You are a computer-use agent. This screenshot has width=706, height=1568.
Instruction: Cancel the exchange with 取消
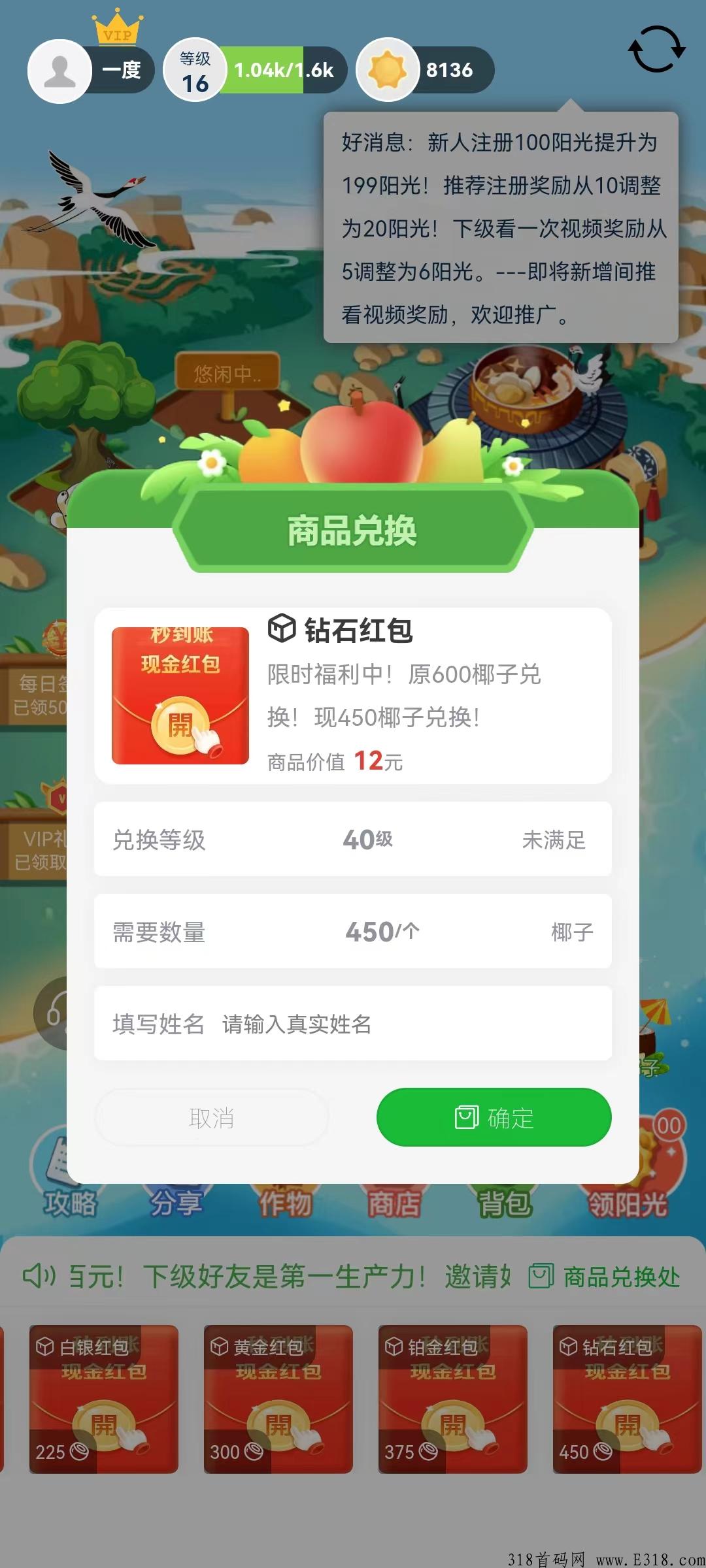click(x=212, y=1118)
